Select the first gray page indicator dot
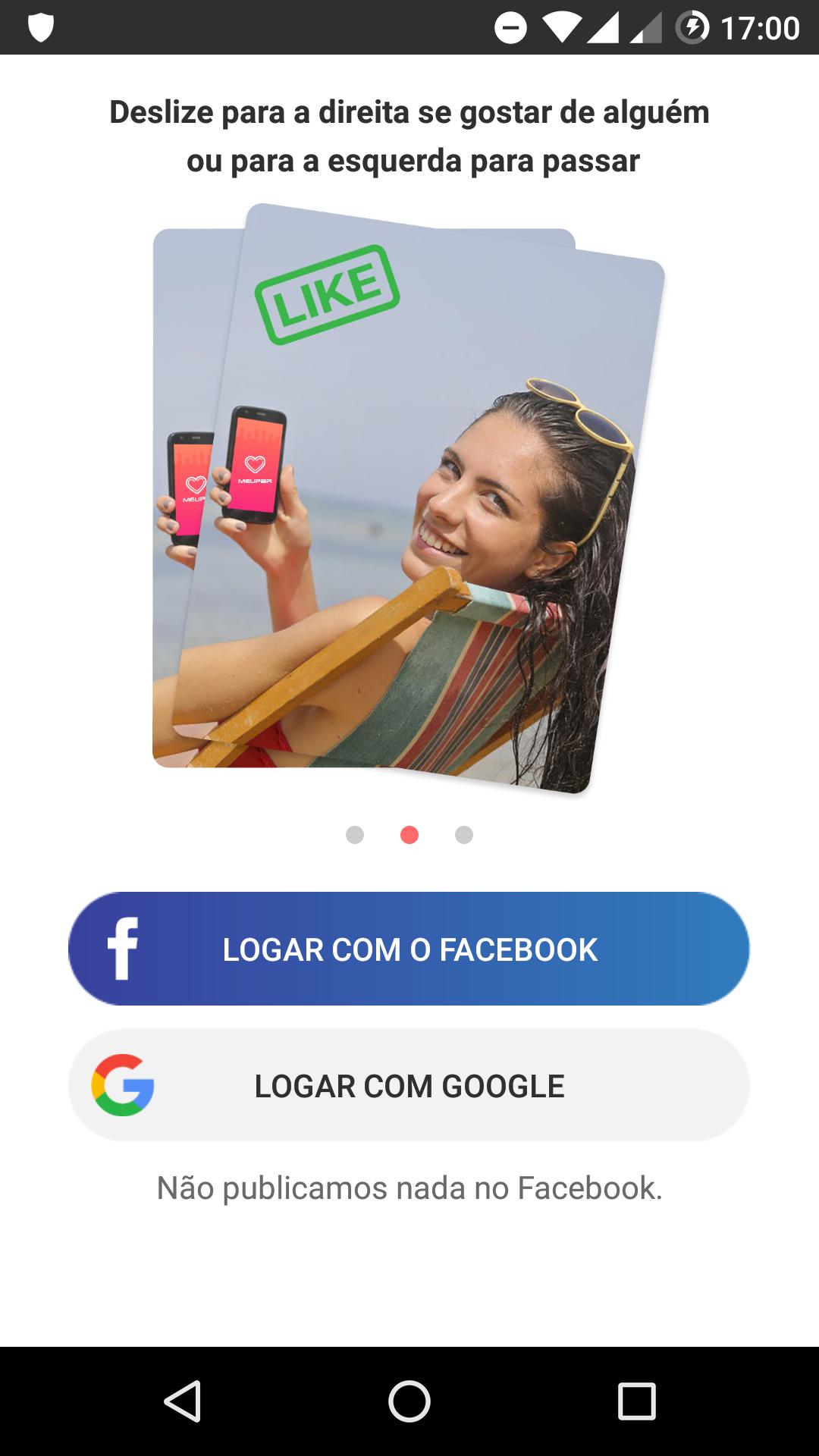 354,836
